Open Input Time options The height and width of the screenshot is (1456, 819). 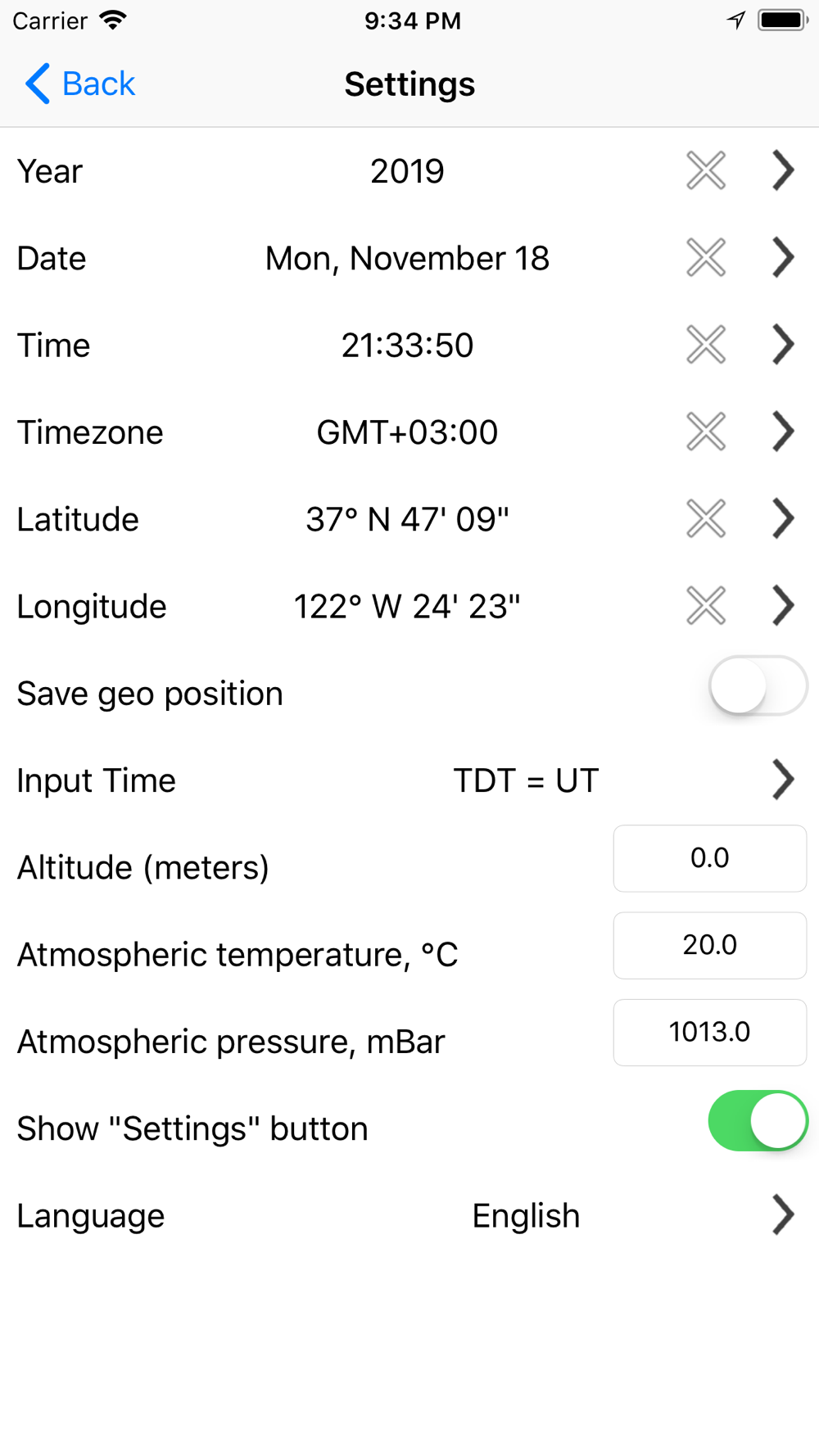pyautogui.click(x=409, y=780)
